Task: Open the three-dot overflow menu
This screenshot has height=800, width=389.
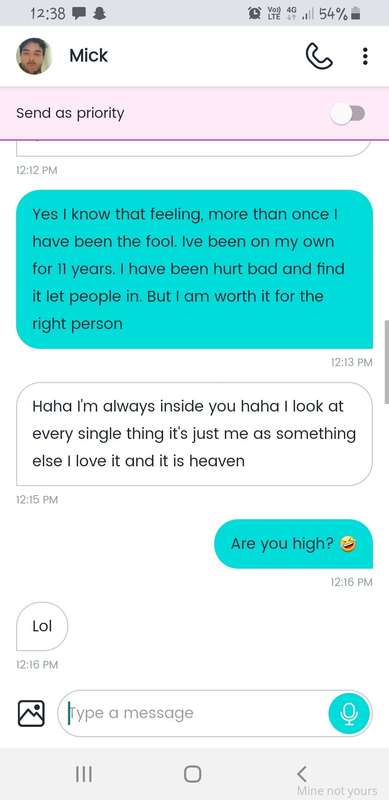Action: coord(365,56)
